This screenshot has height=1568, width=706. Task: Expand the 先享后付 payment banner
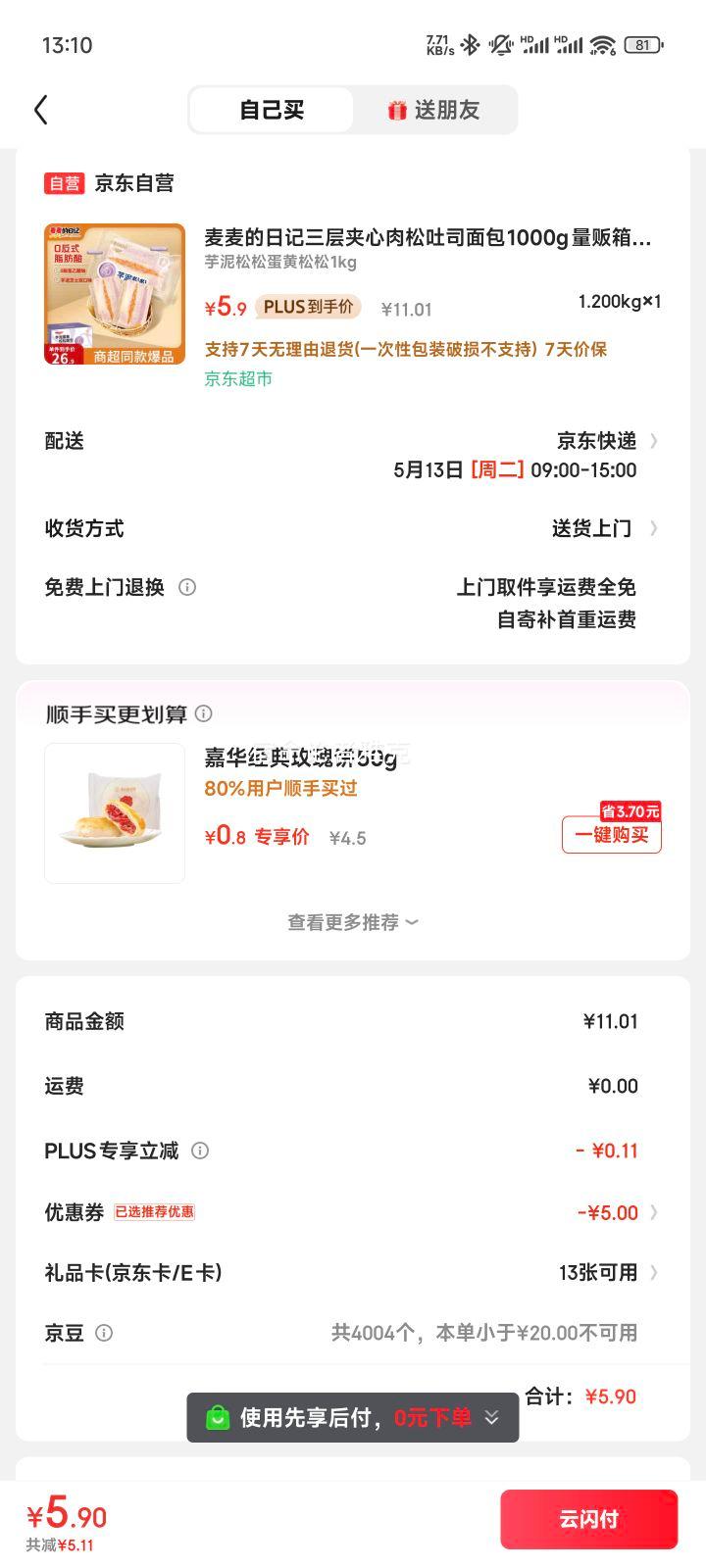491,1417
